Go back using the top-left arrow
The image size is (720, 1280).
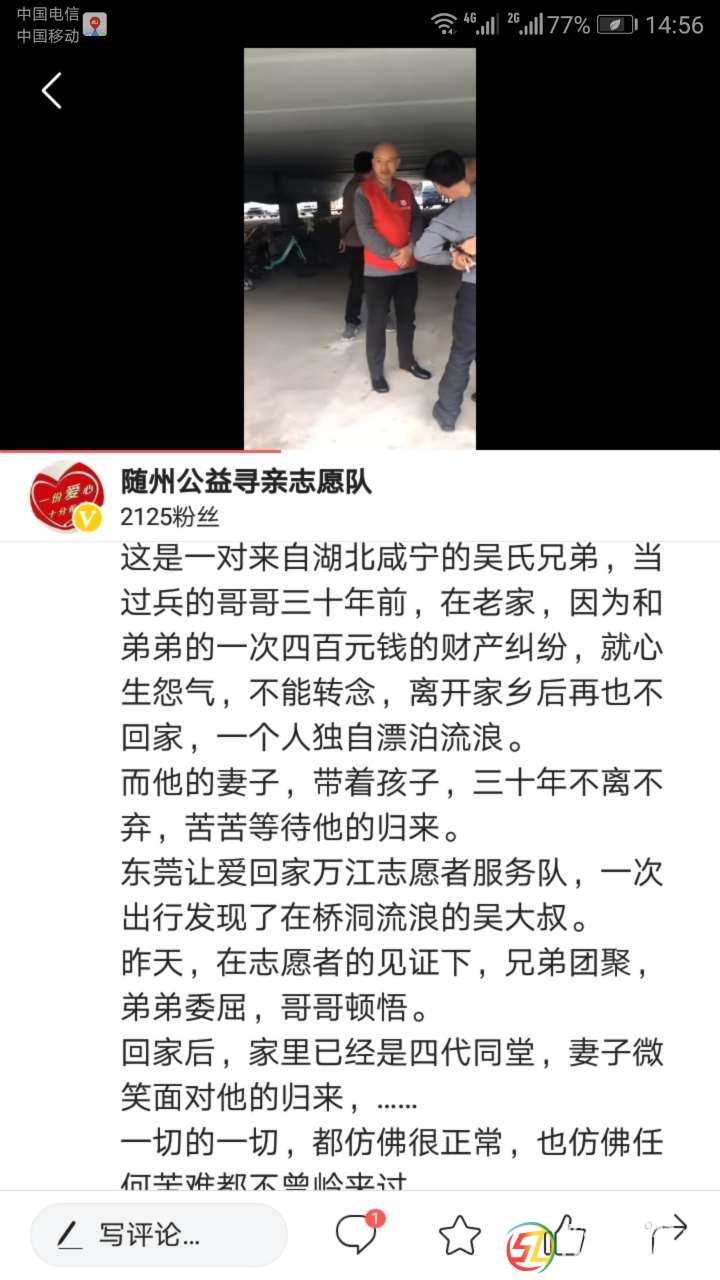point(52,91)
